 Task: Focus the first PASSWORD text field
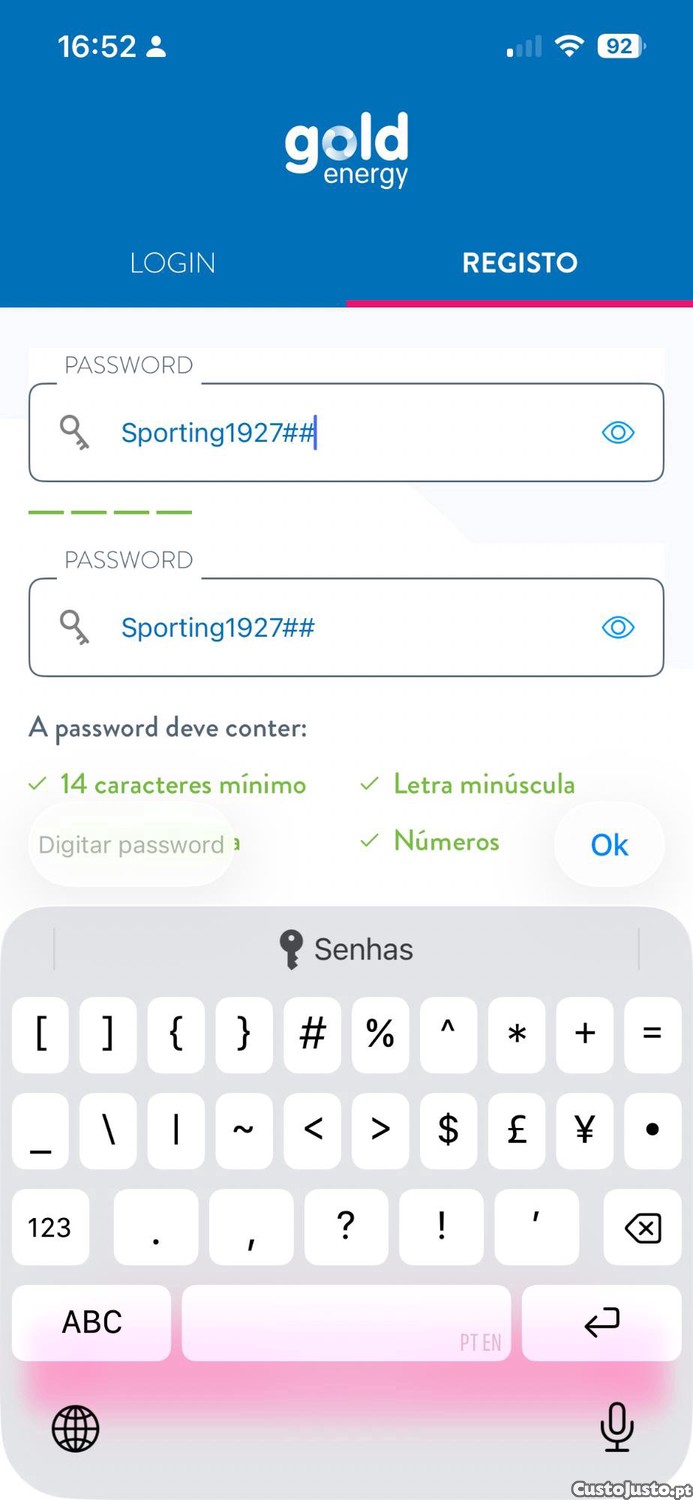(346, 432)
